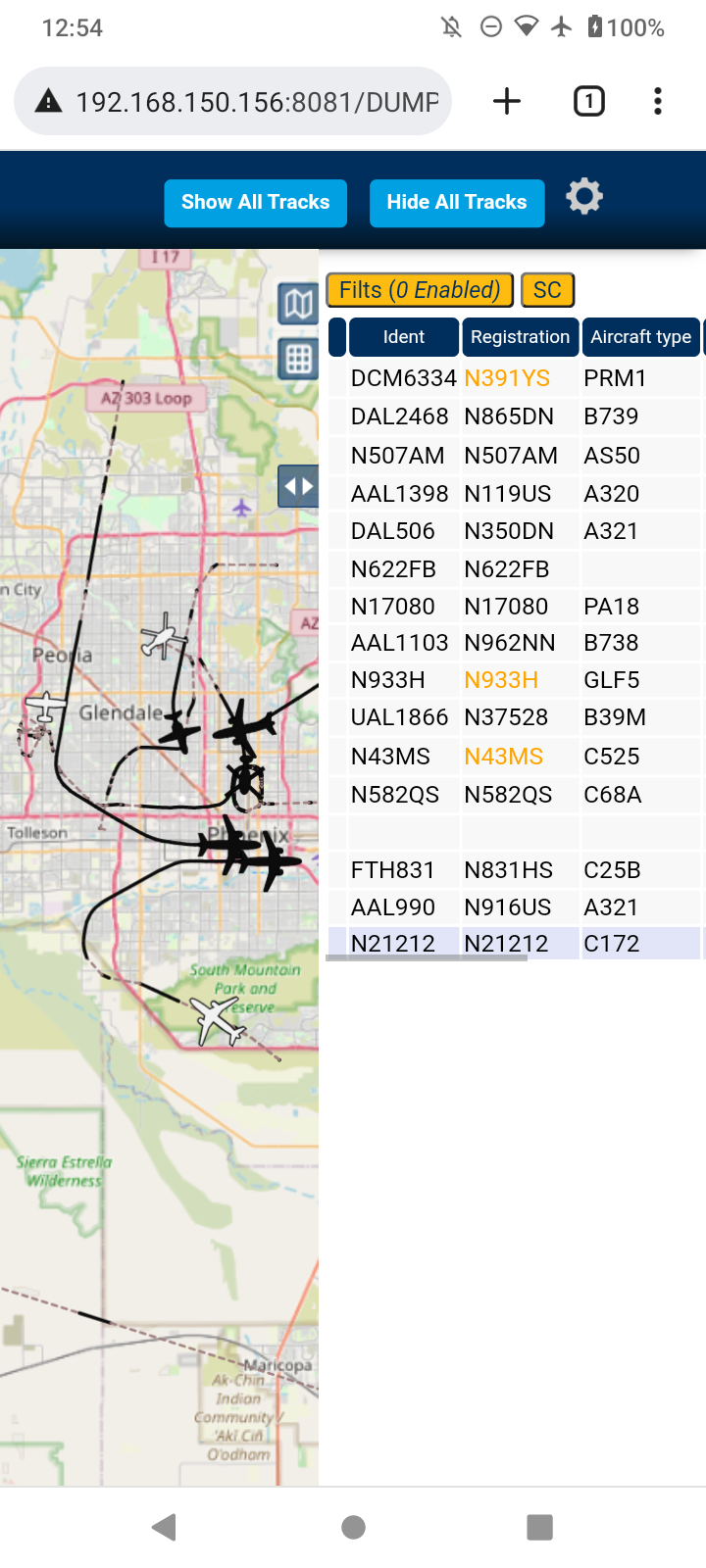
Task: Sort by Aircraft type column
Action: click(x=641, y=337)
